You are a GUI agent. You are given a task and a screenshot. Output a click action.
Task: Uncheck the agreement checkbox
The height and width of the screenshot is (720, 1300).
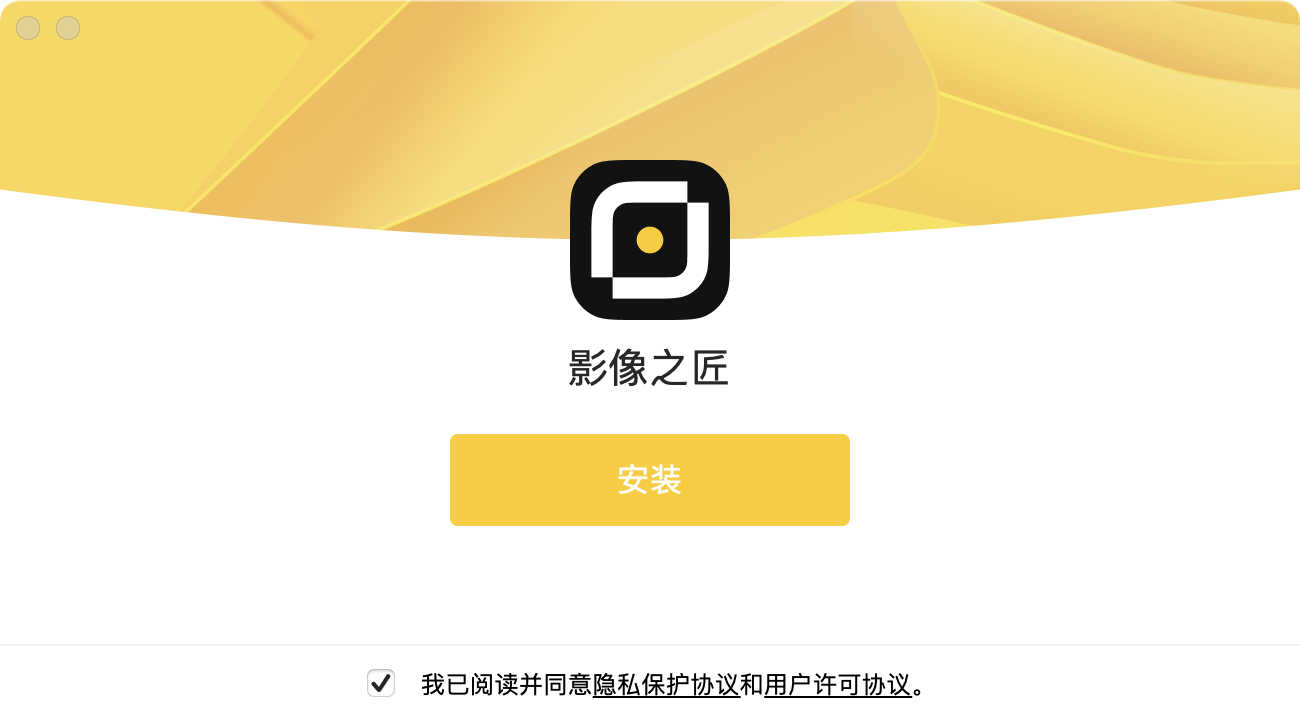coord(381,683)
